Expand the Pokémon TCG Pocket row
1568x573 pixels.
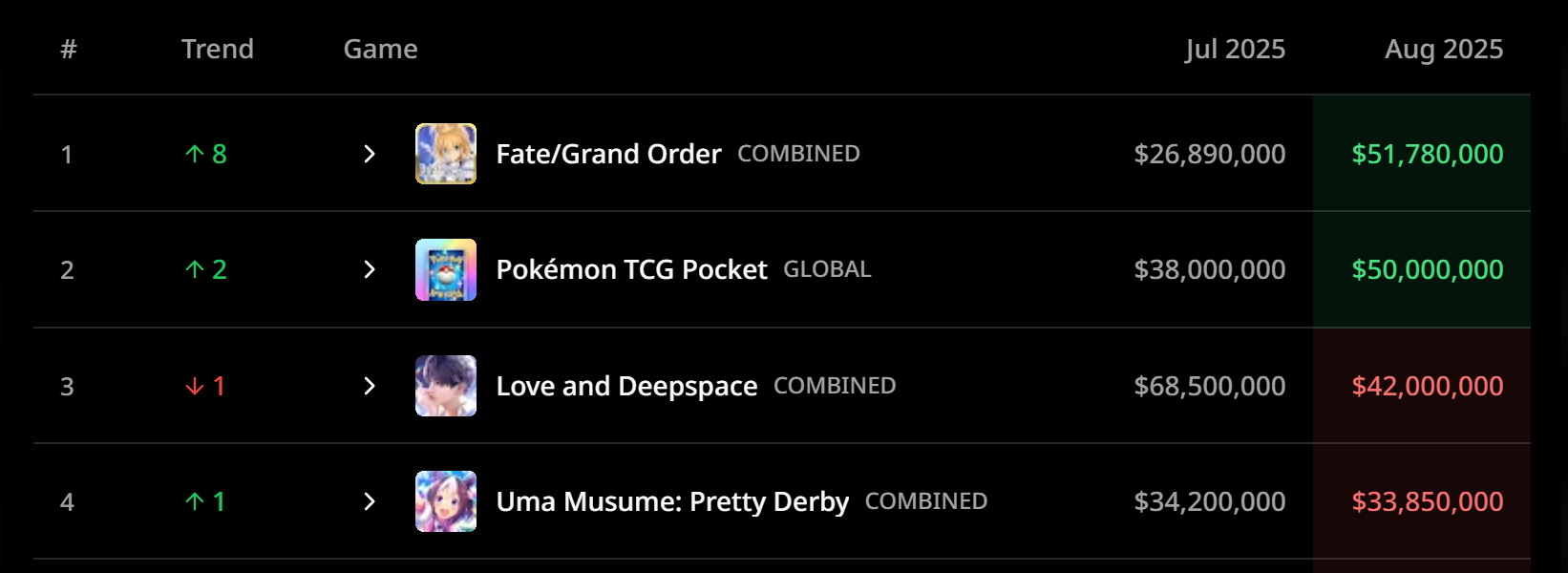pos(370,269)
